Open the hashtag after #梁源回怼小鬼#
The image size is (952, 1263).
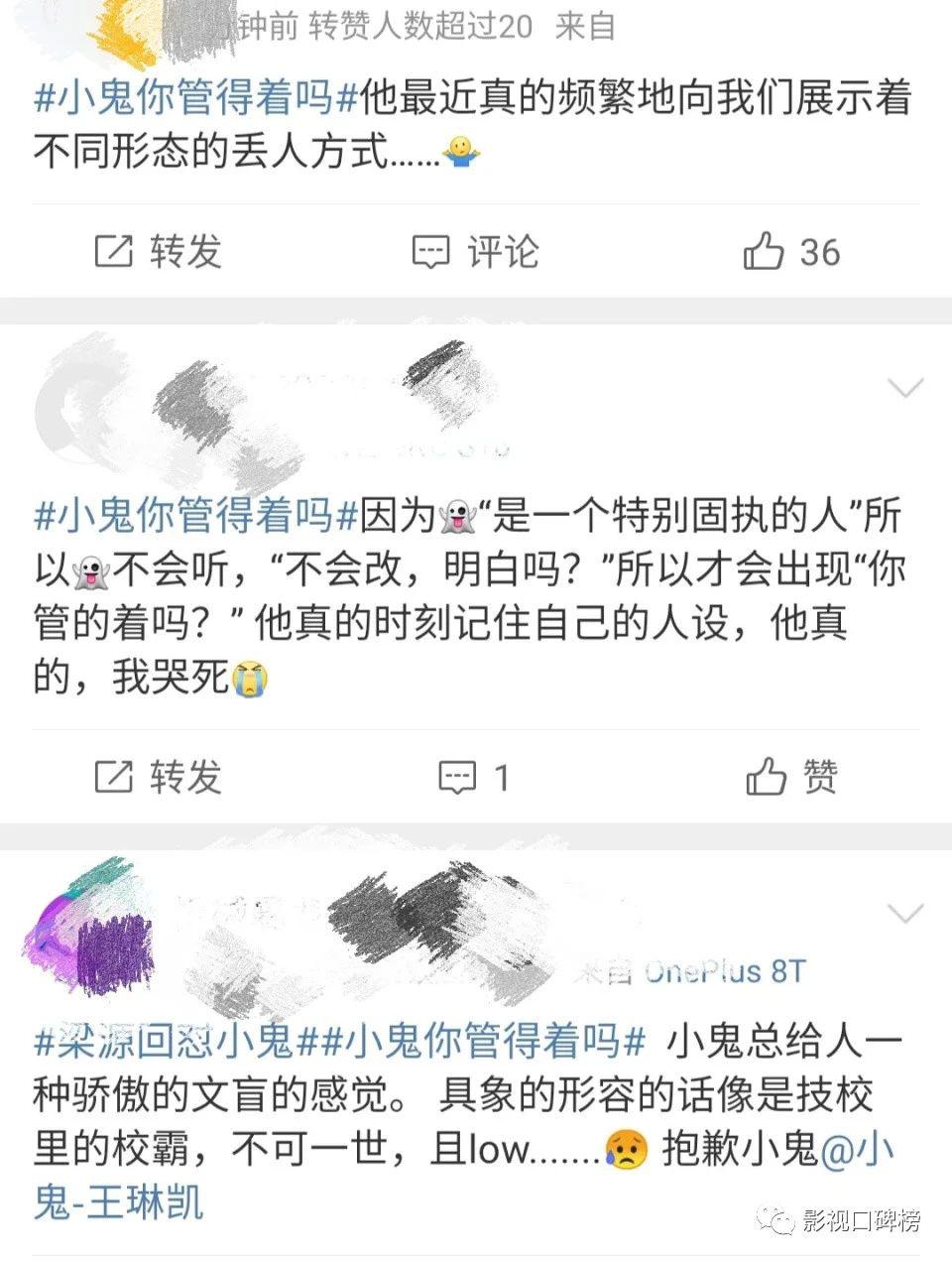(x=482, y=1041)
